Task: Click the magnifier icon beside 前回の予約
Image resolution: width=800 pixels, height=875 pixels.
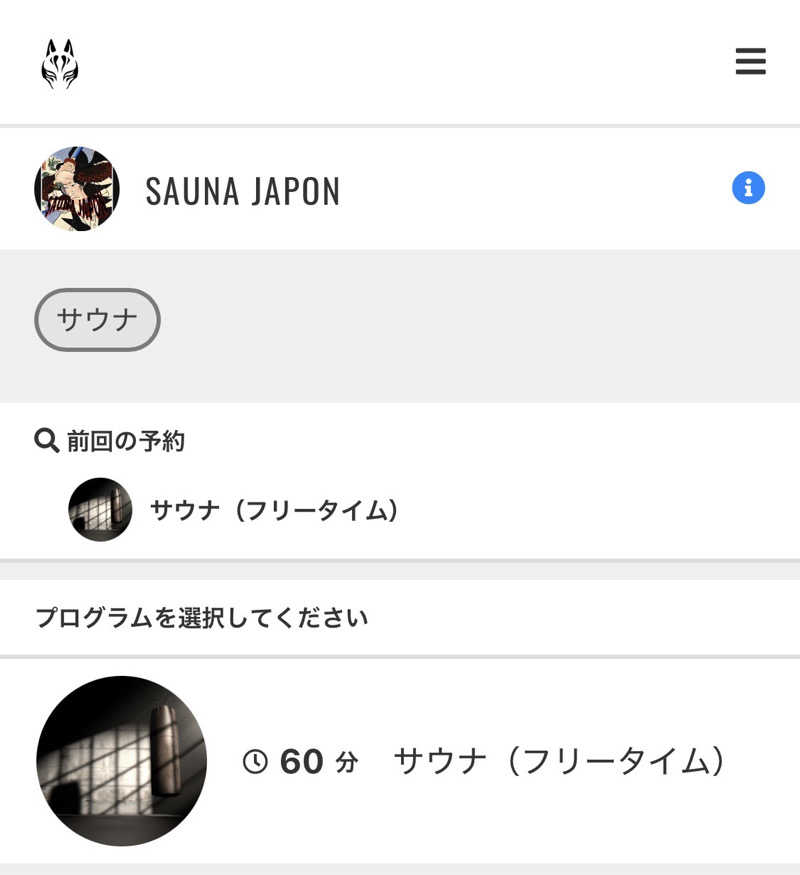Action: point(44,439)
